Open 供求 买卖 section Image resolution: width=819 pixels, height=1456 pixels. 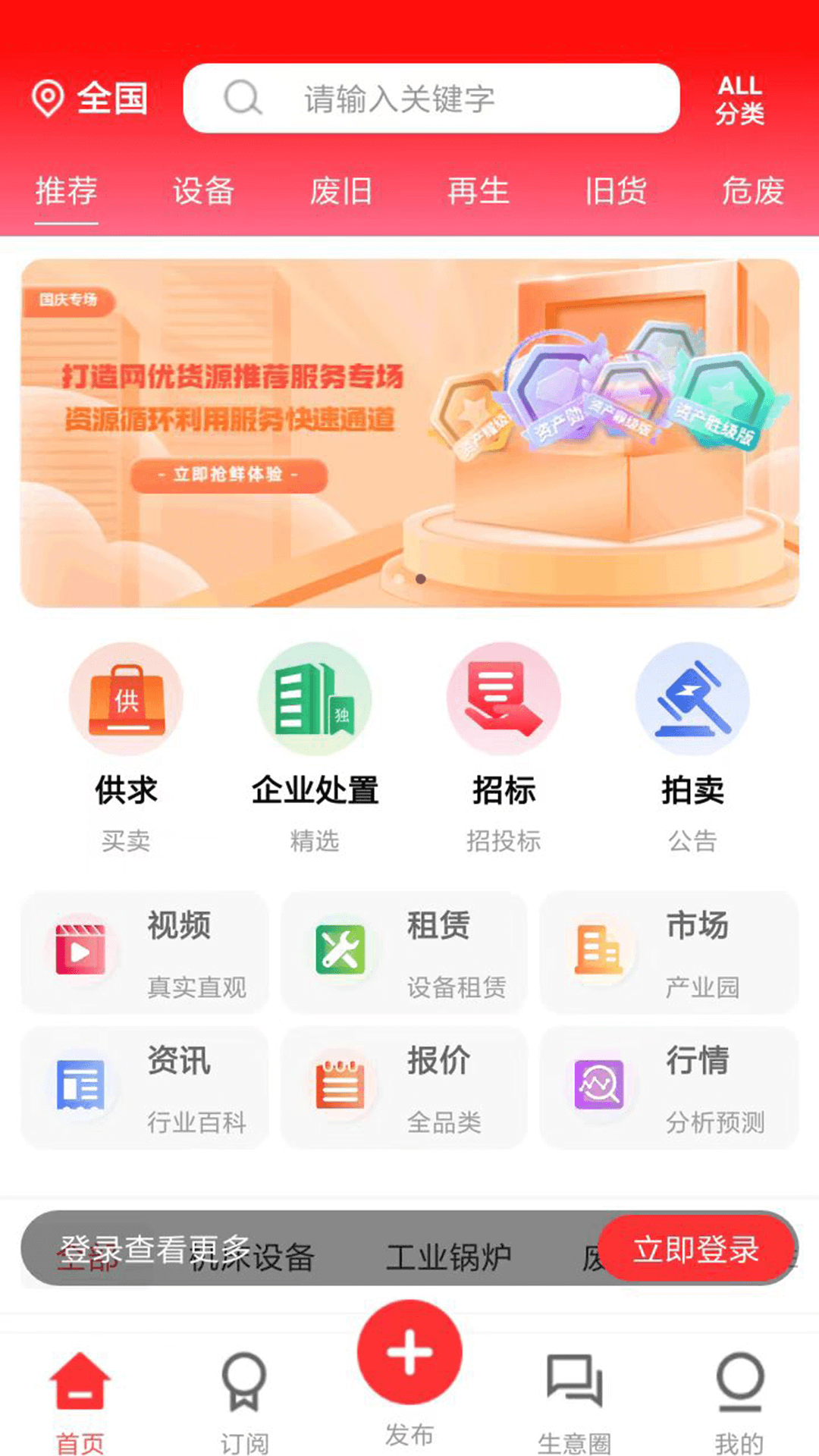pyautogui.click(x=126, y=747)
